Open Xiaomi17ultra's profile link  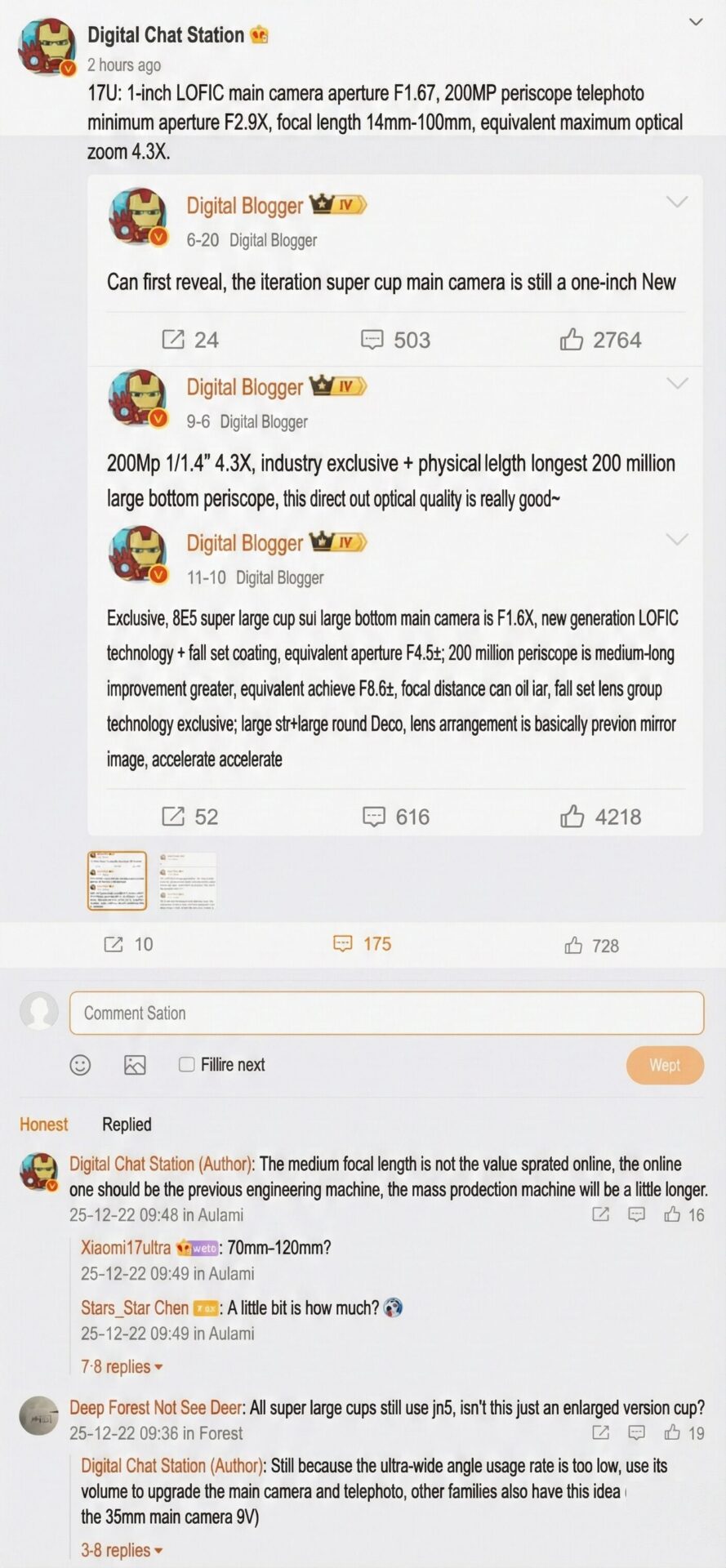click(126, 1248)
